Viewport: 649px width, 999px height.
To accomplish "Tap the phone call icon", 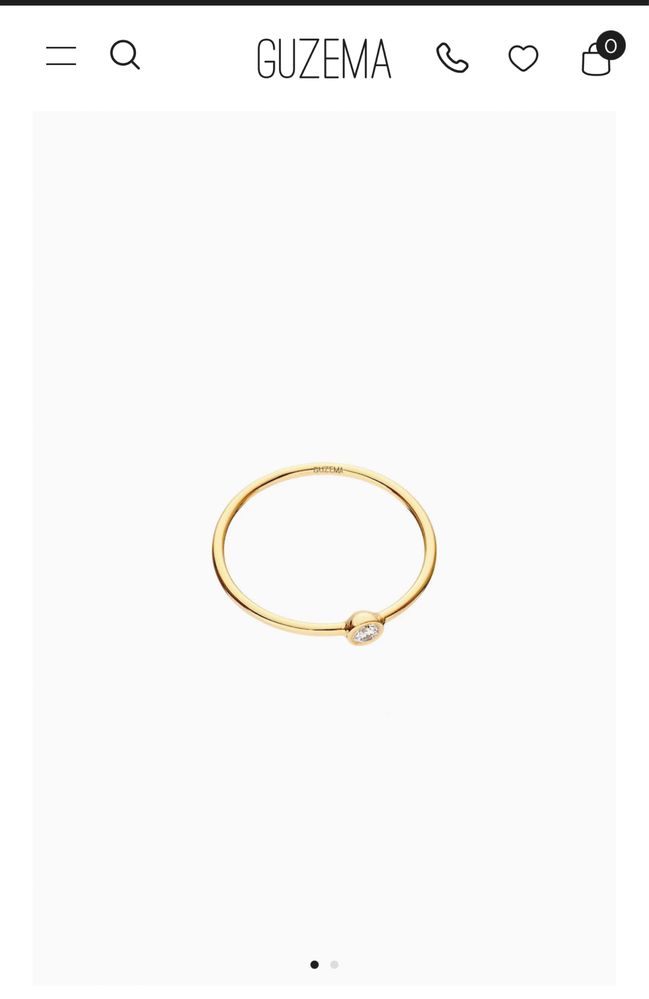I will pyautogui.click(x=452, y=59).
